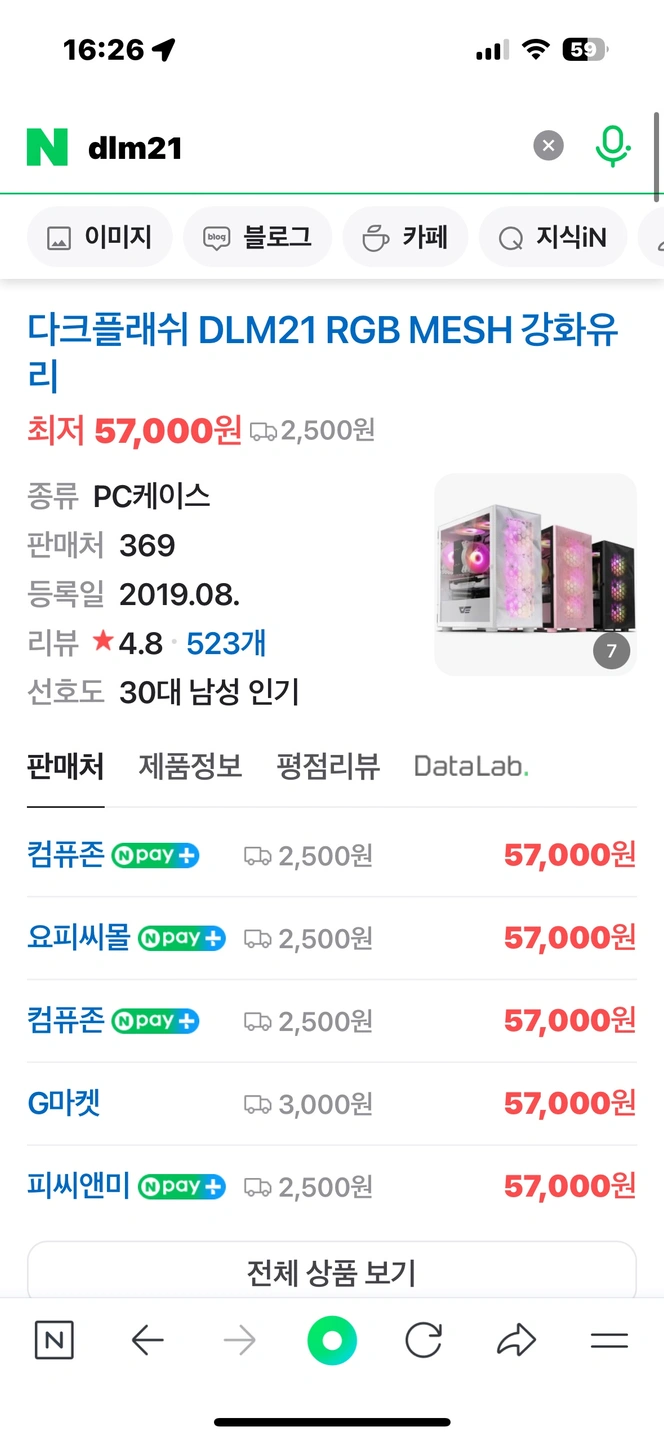Viewport: 664px width, 1440px height.
Task: Clear the dlm21 search text
Action: click(x=547, y=147)
